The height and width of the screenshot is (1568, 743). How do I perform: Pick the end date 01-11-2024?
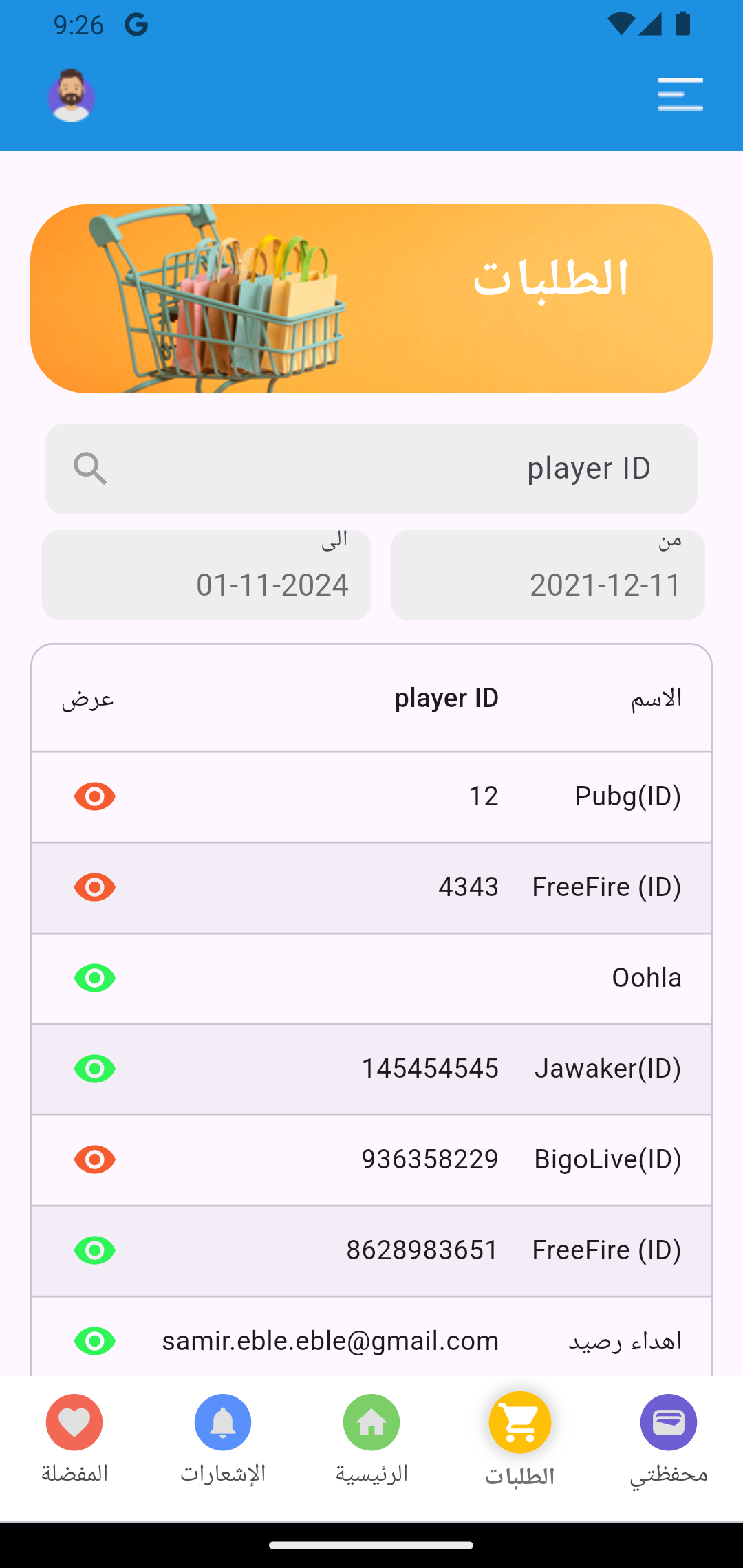coord(206,575)
